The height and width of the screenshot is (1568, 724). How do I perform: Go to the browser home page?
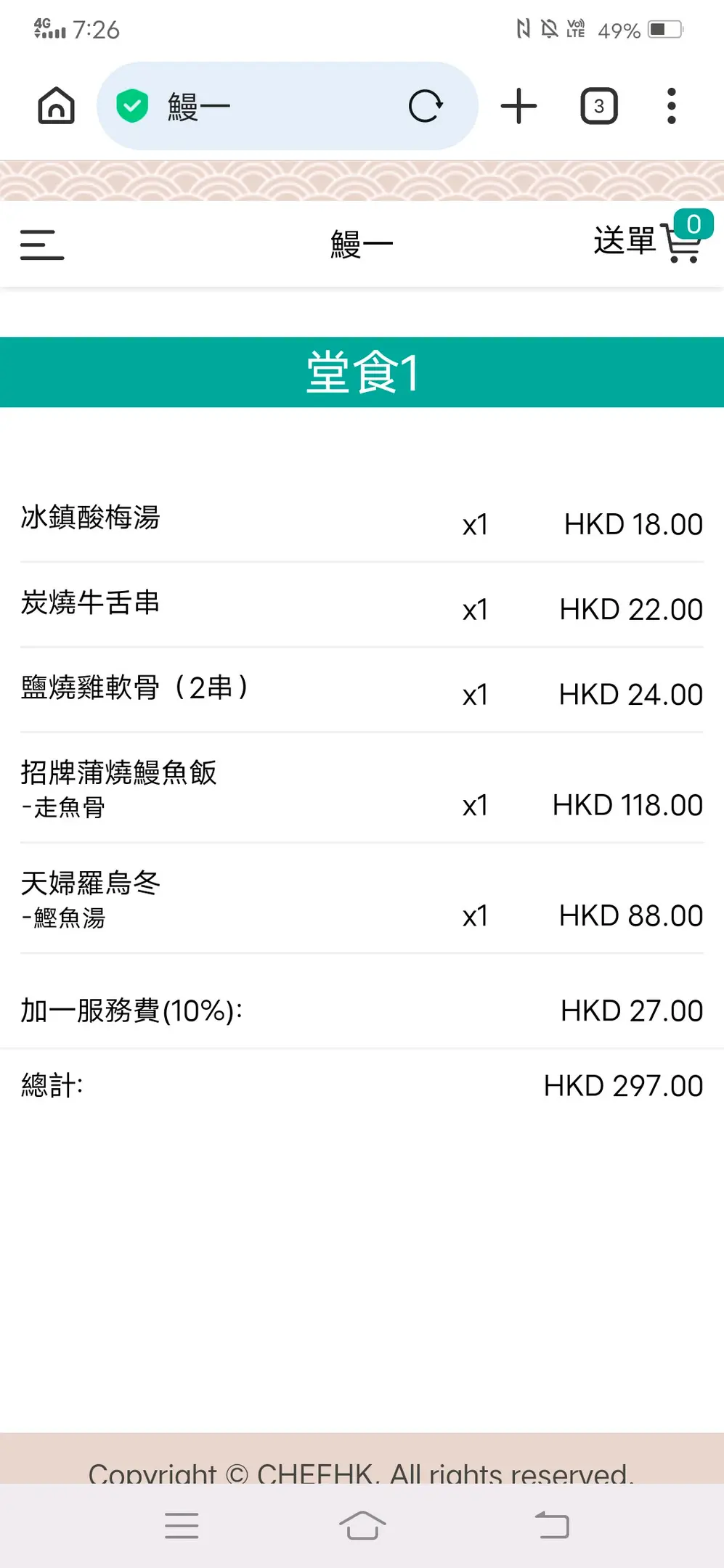point(56,106)
